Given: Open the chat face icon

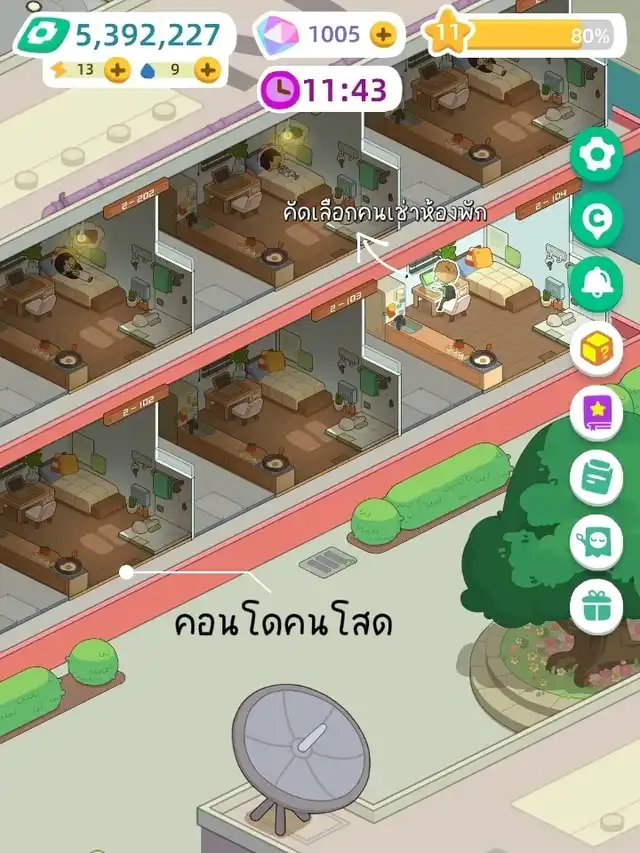Looking at the screenshot, I should (596, 542).
